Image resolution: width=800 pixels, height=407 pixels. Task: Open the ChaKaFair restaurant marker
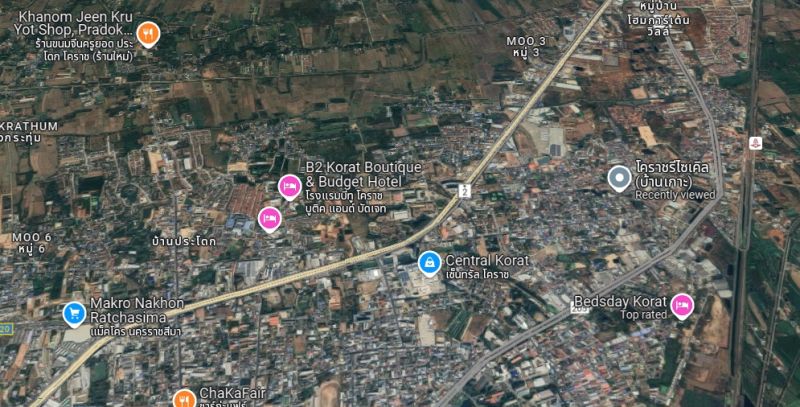(x=184, y=399)
